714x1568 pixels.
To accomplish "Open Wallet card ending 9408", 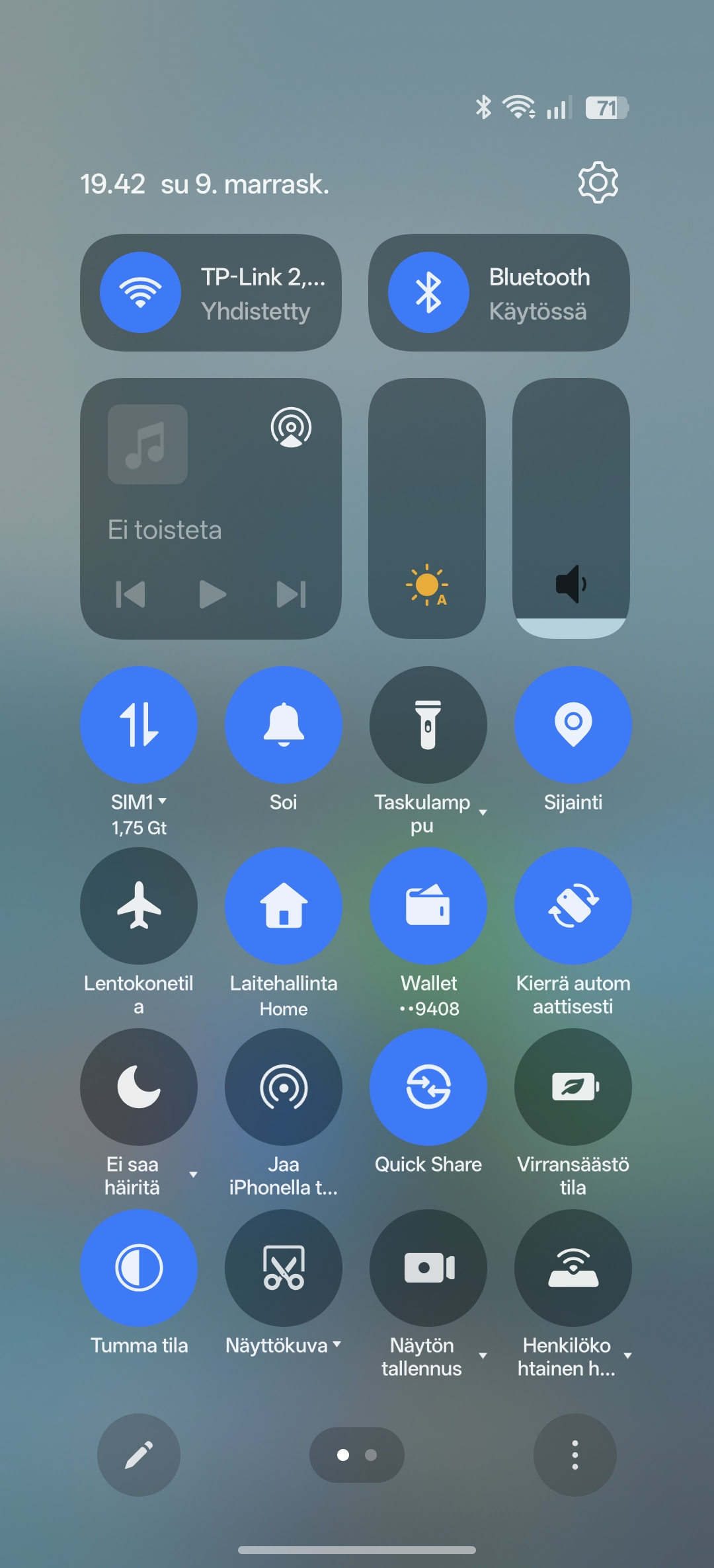I will point(428,905).
